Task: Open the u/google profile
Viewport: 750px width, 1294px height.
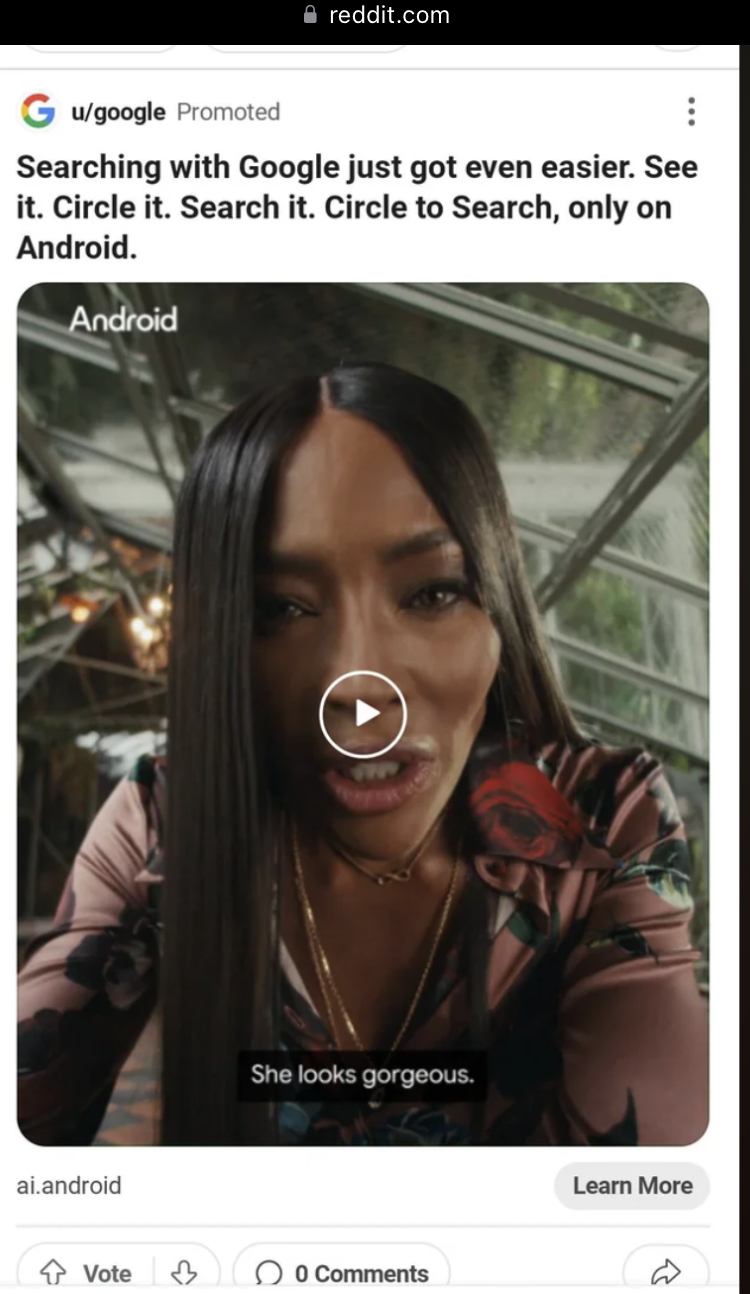Action: pos(117,112)
